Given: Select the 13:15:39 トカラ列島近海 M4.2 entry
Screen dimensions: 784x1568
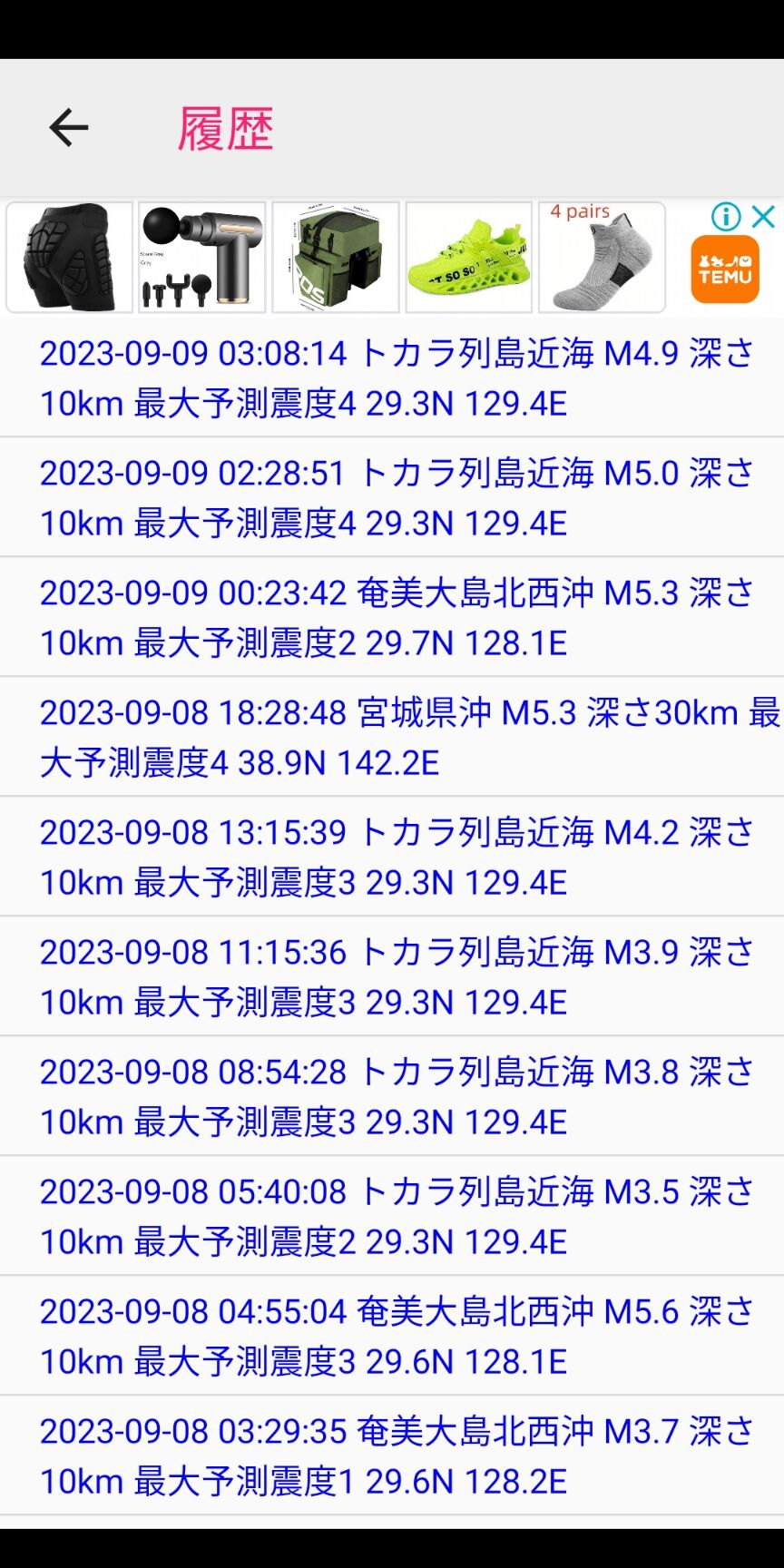Looking at the screenshot, I should click(392, 857).
